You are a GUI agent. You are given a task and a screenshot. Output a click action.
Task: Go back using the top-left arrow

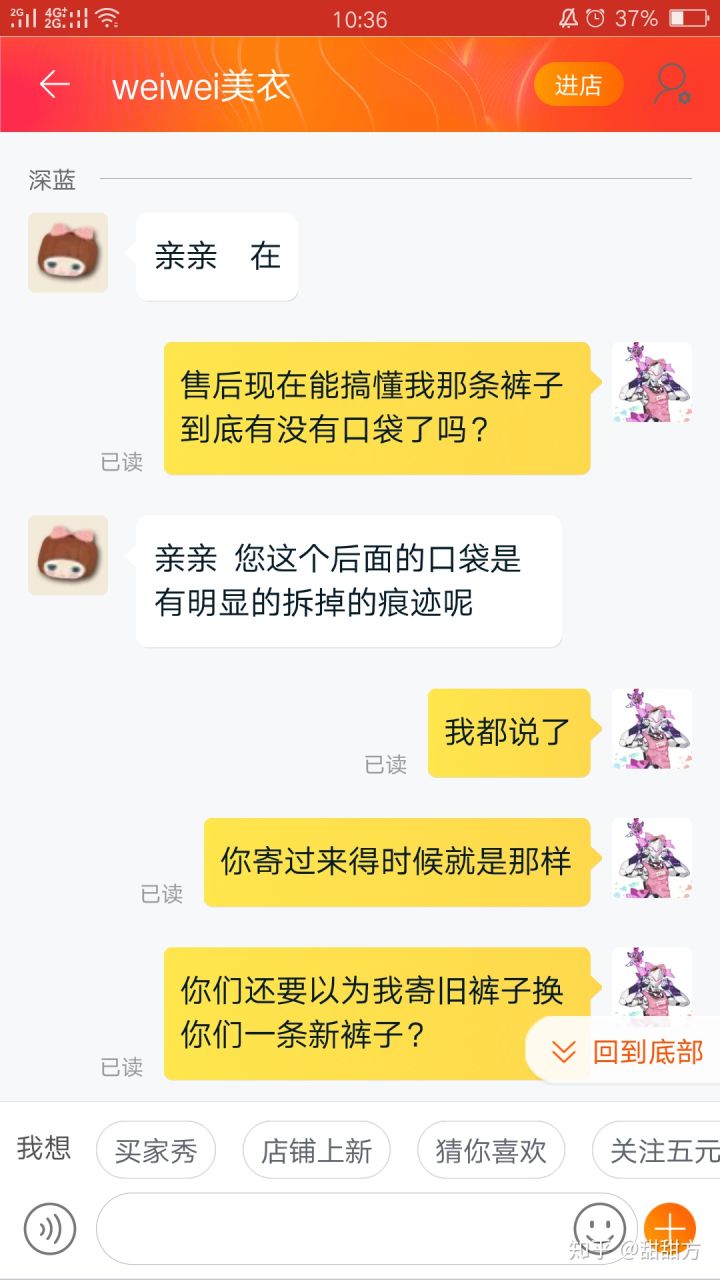(x=54, y=85)
